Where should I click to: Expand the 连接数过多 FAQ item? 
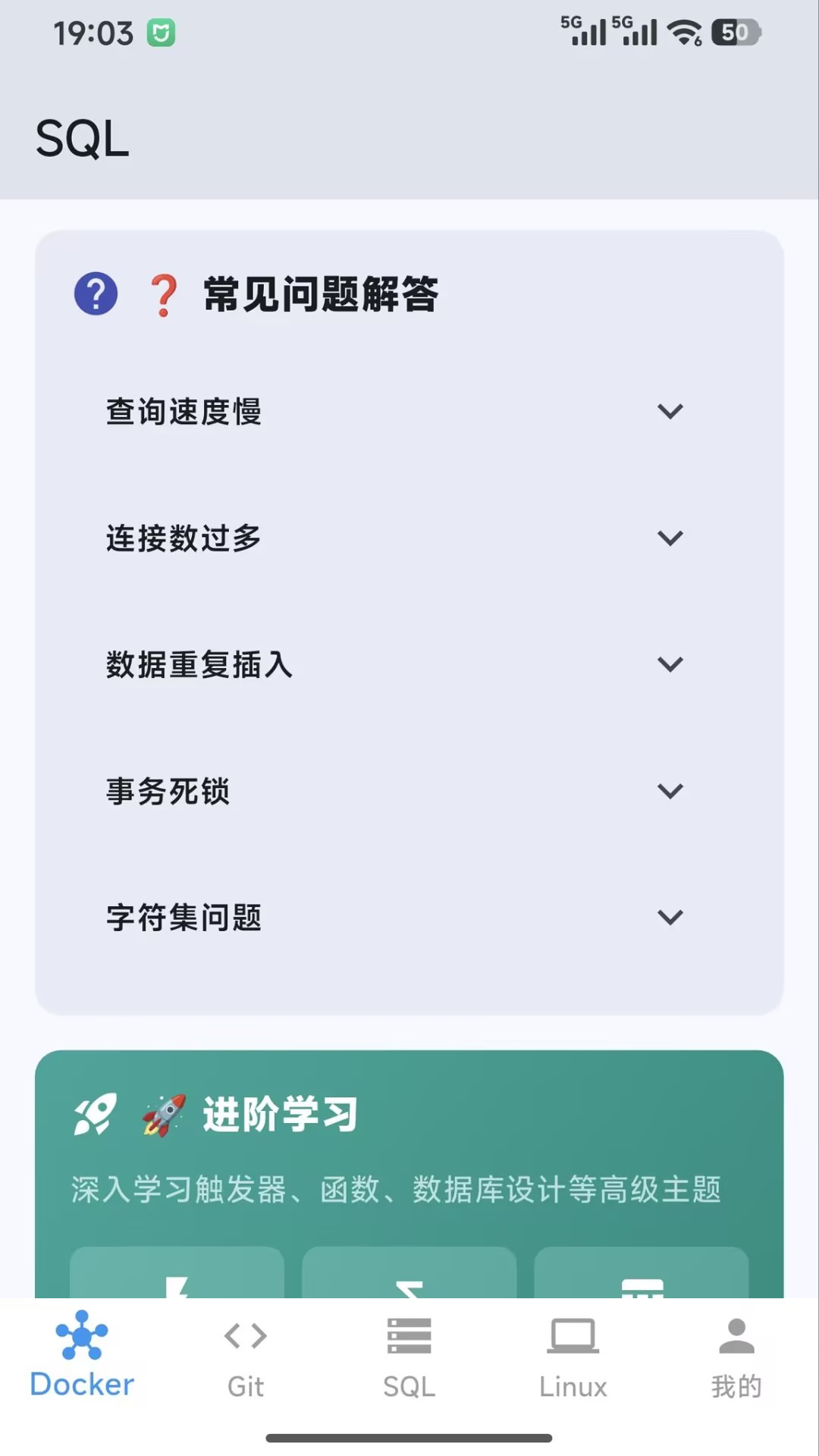tap(409, 538)
